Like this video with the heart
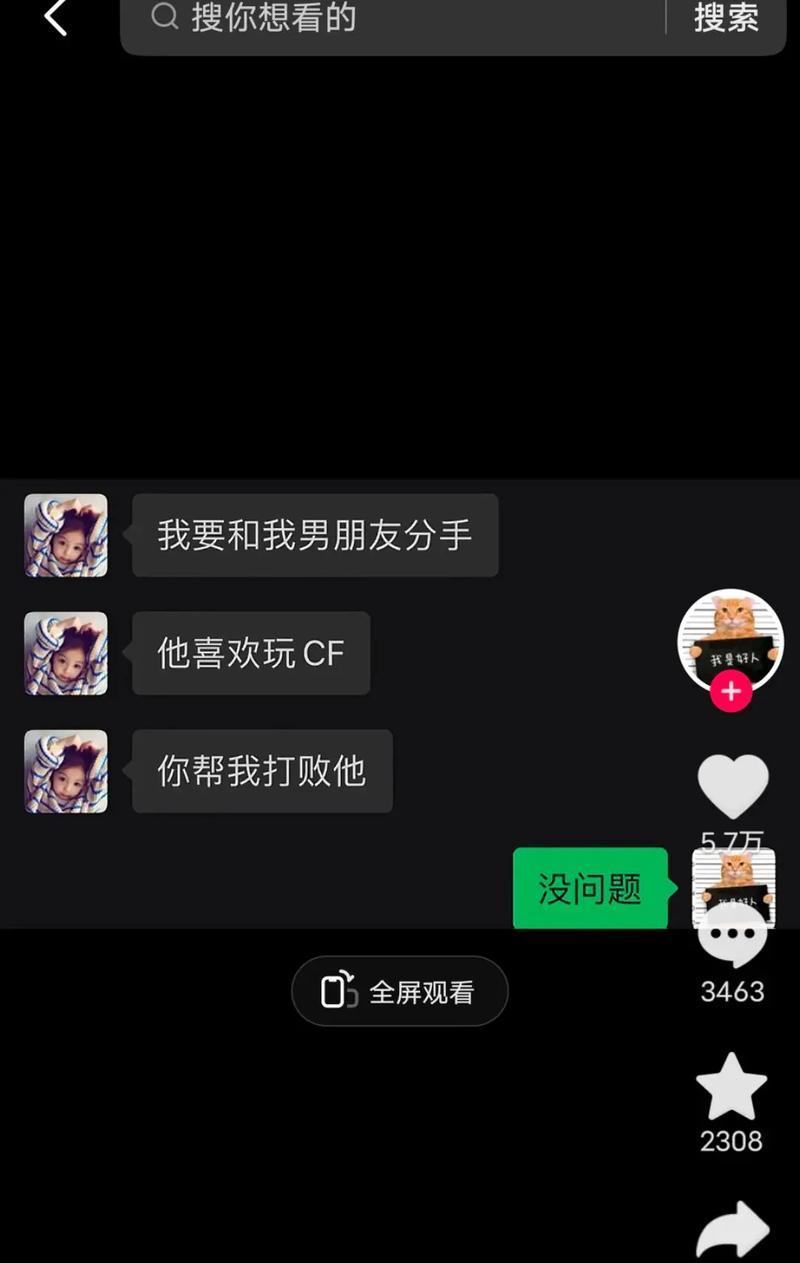Image resolution: width=800 pixels, height=1263 pixels. click(x=732, y=787)
